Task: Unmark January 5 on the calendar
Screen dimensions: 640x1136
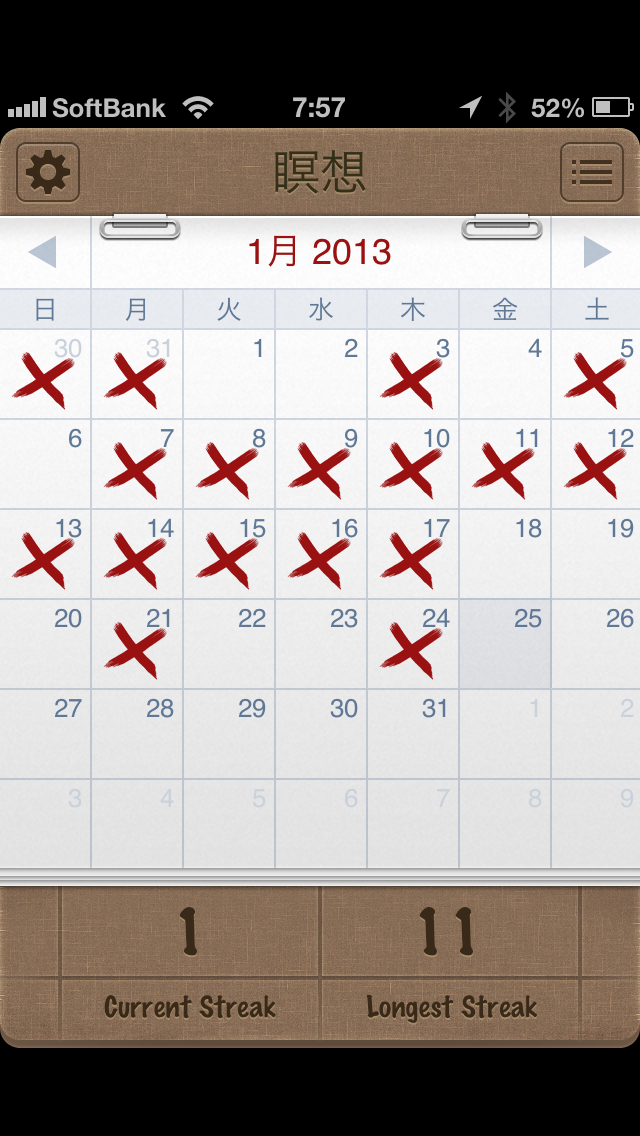Action: [597, 374]
